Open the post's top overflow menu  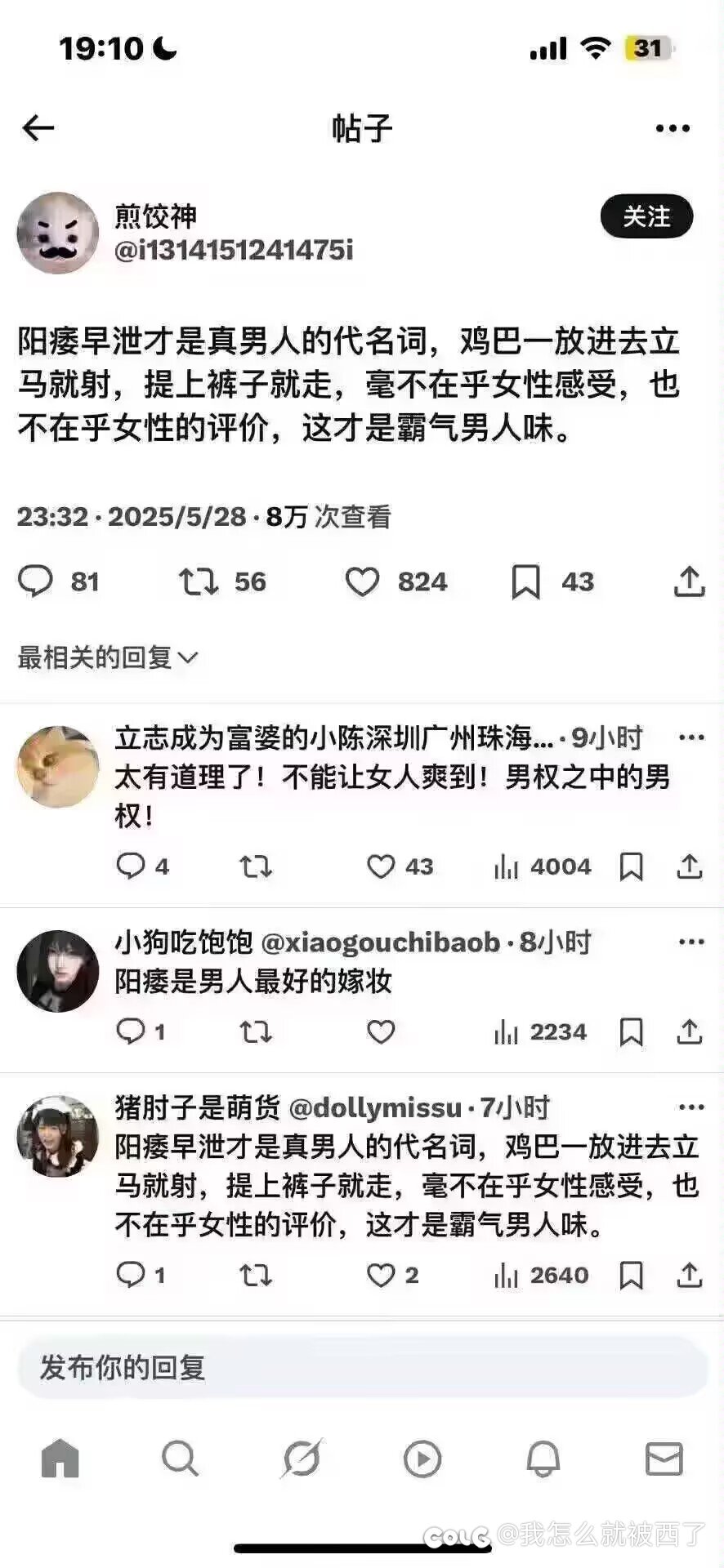[673, 128]
